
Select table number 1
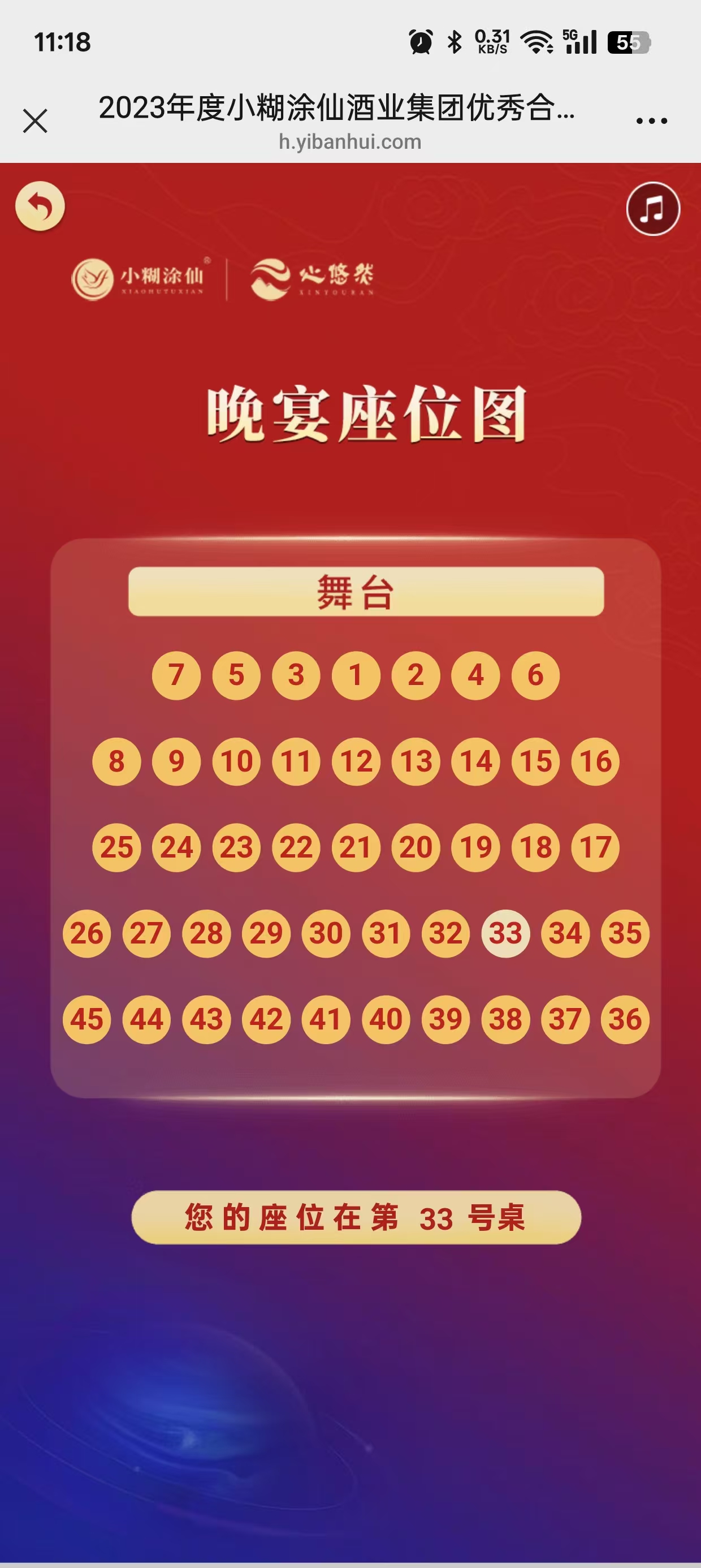coord(356,675)
